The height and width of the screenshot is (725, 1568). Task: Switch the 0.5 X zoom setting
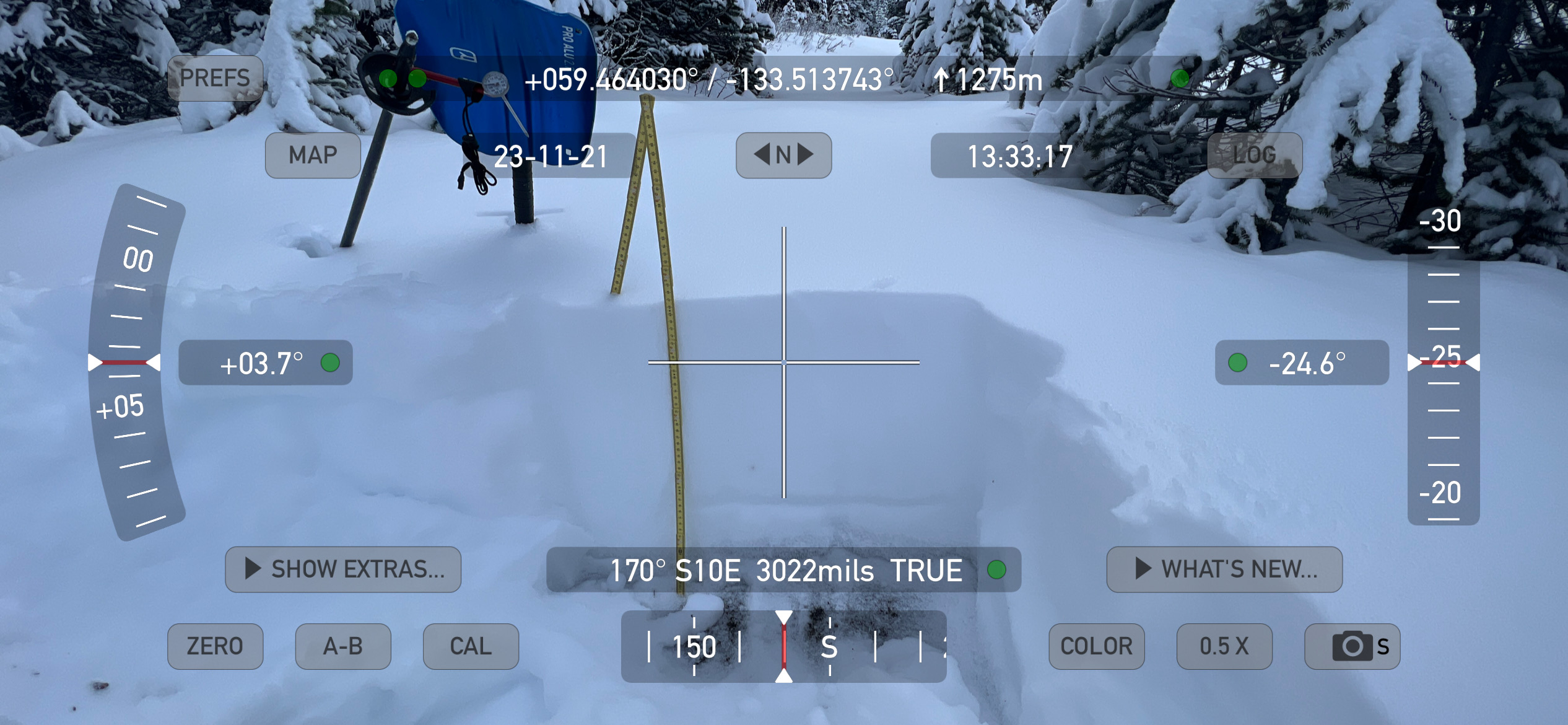pos(1224,646)
